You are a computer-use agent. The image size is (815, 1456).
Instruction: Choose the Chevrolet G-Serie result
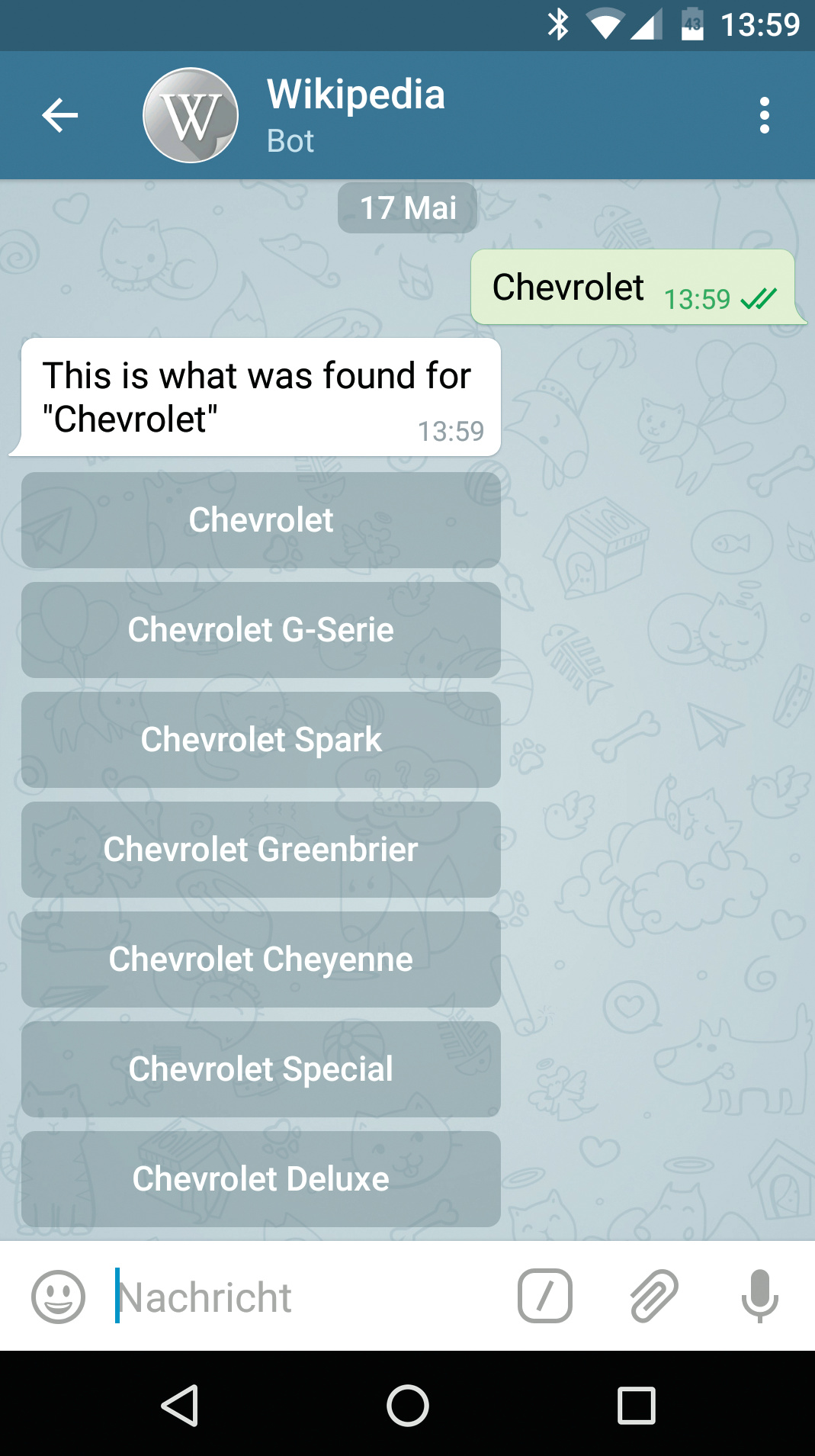point(261,630)
